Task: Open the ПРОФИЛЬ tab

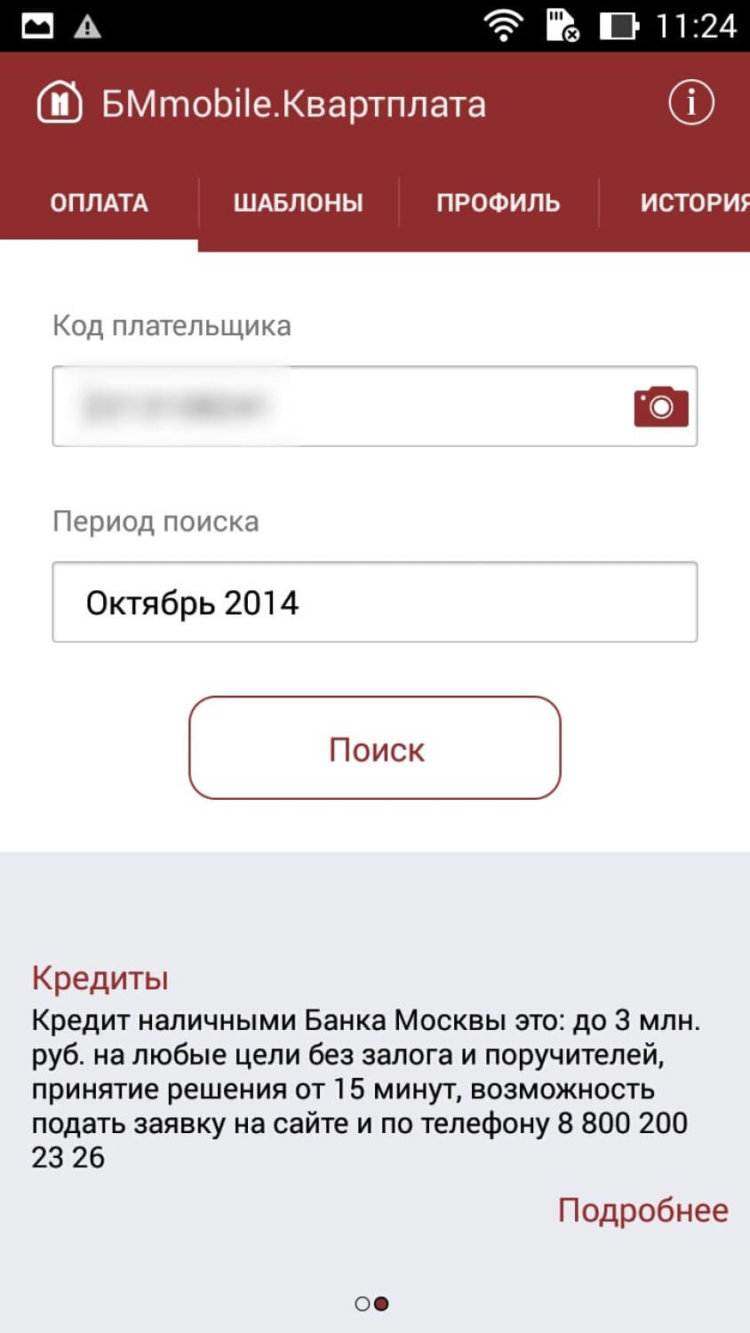Action: pyautogui.click(x=497, y=202)
